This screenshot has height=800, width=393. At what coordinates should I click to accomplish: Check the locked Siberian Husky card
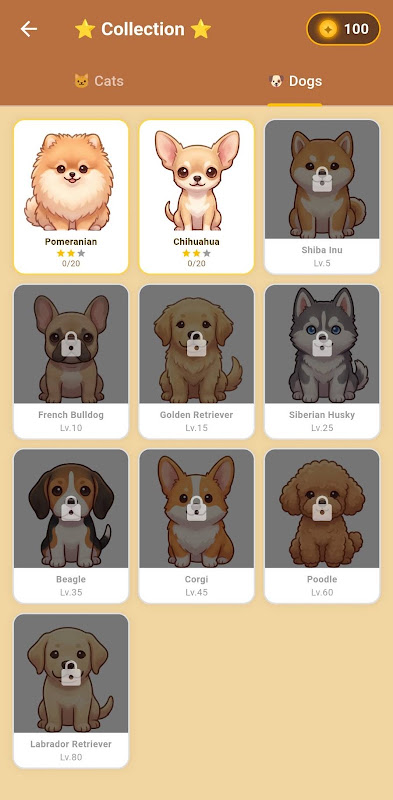click(x=322, y=362)
